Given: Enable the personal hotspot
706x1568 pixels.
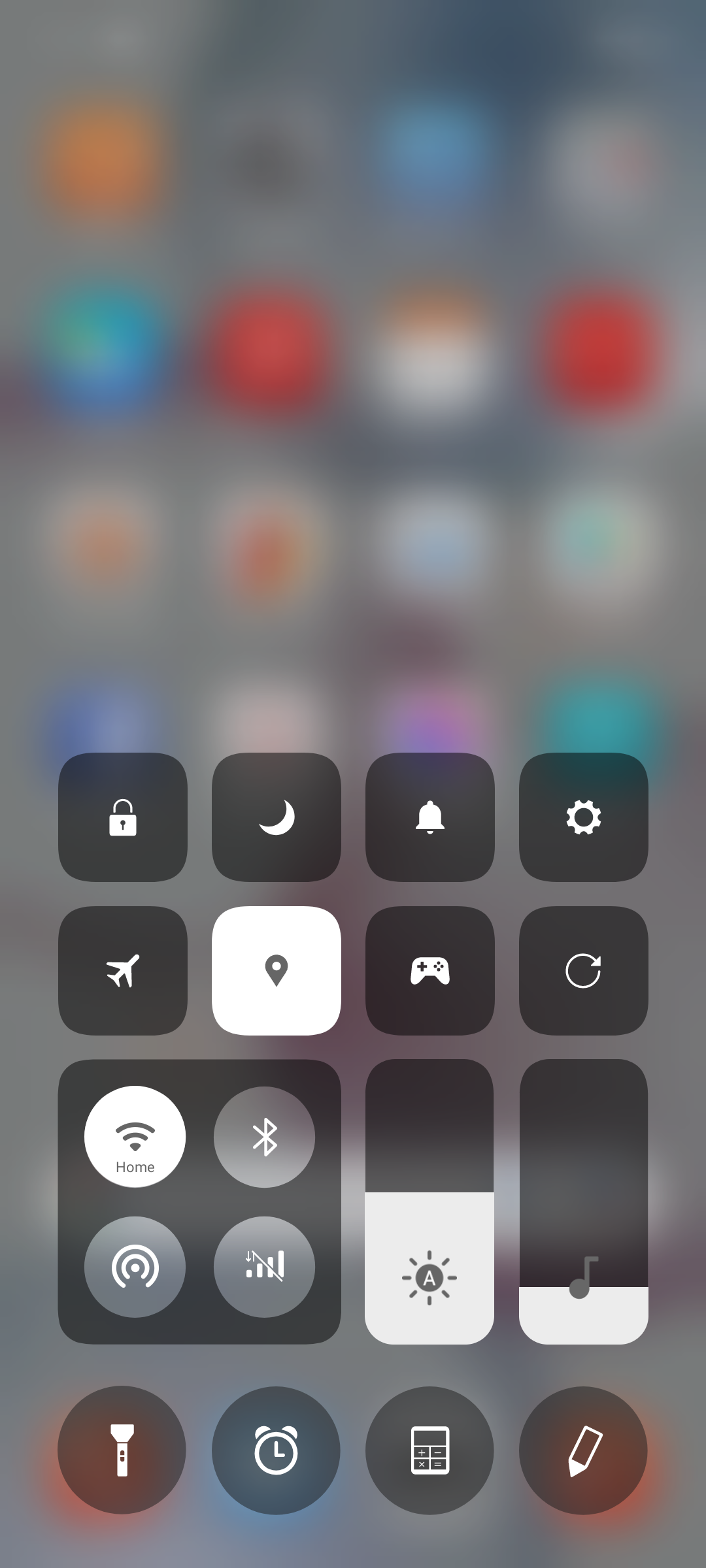Looking at the screenshot, I should (135, 1267).
